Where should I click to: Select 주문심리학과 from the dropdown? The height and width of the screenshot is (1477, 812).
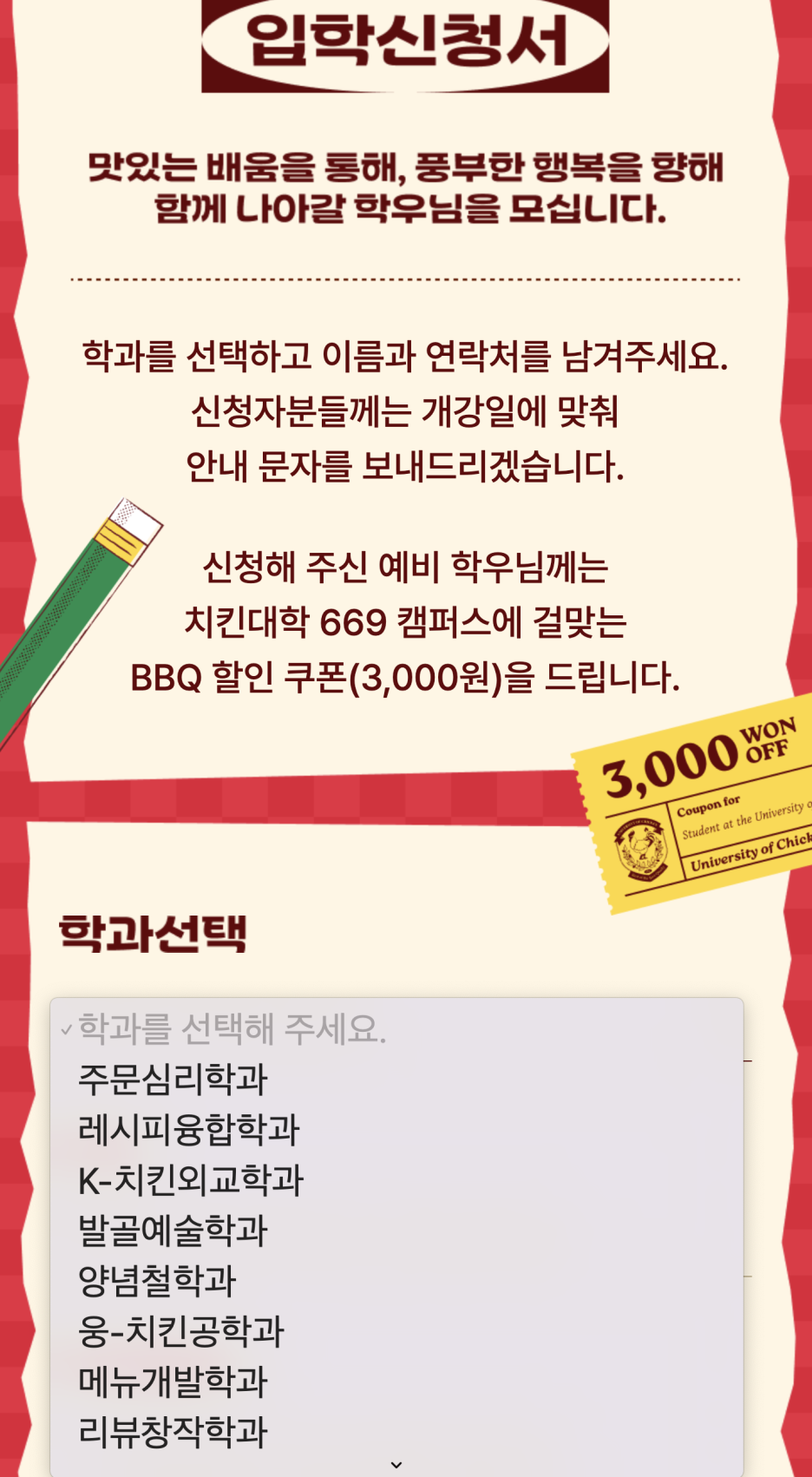click(x=173, y=1080)
